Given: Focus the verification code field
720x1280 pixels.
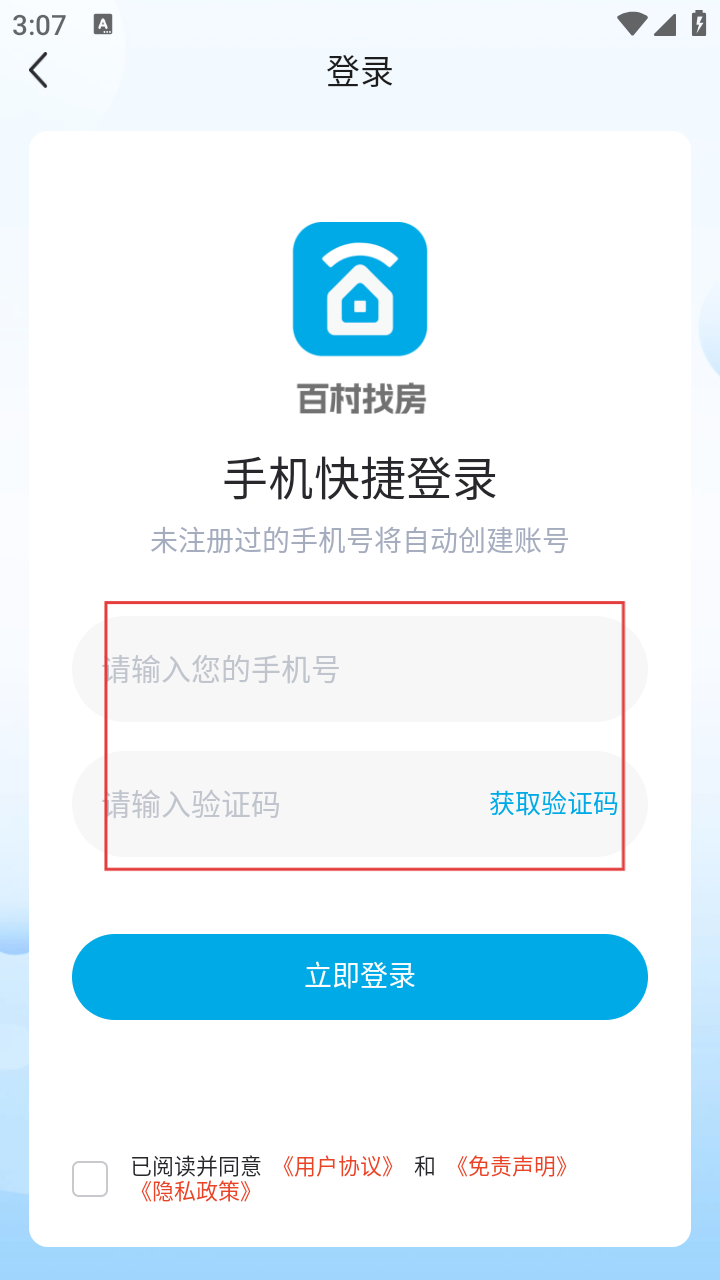Looking at the screenshot, I should pyautogui.click(x=270, y=804).
